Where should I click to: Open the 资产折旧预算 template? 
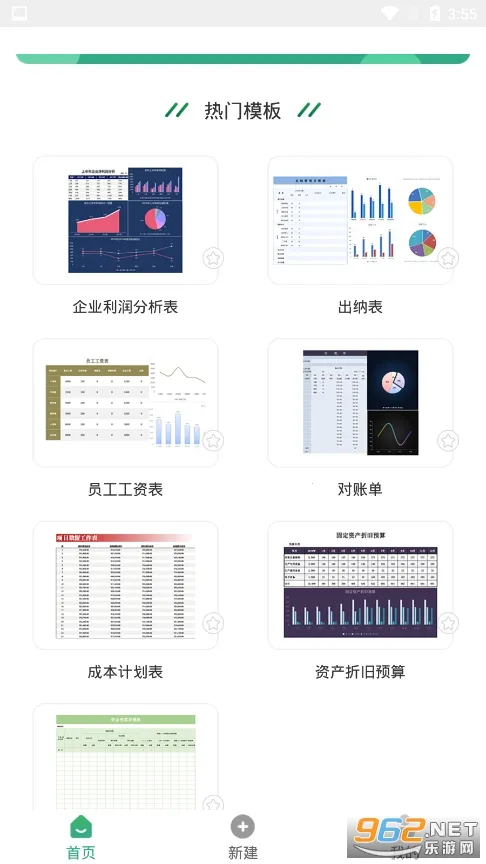[360, 585]
